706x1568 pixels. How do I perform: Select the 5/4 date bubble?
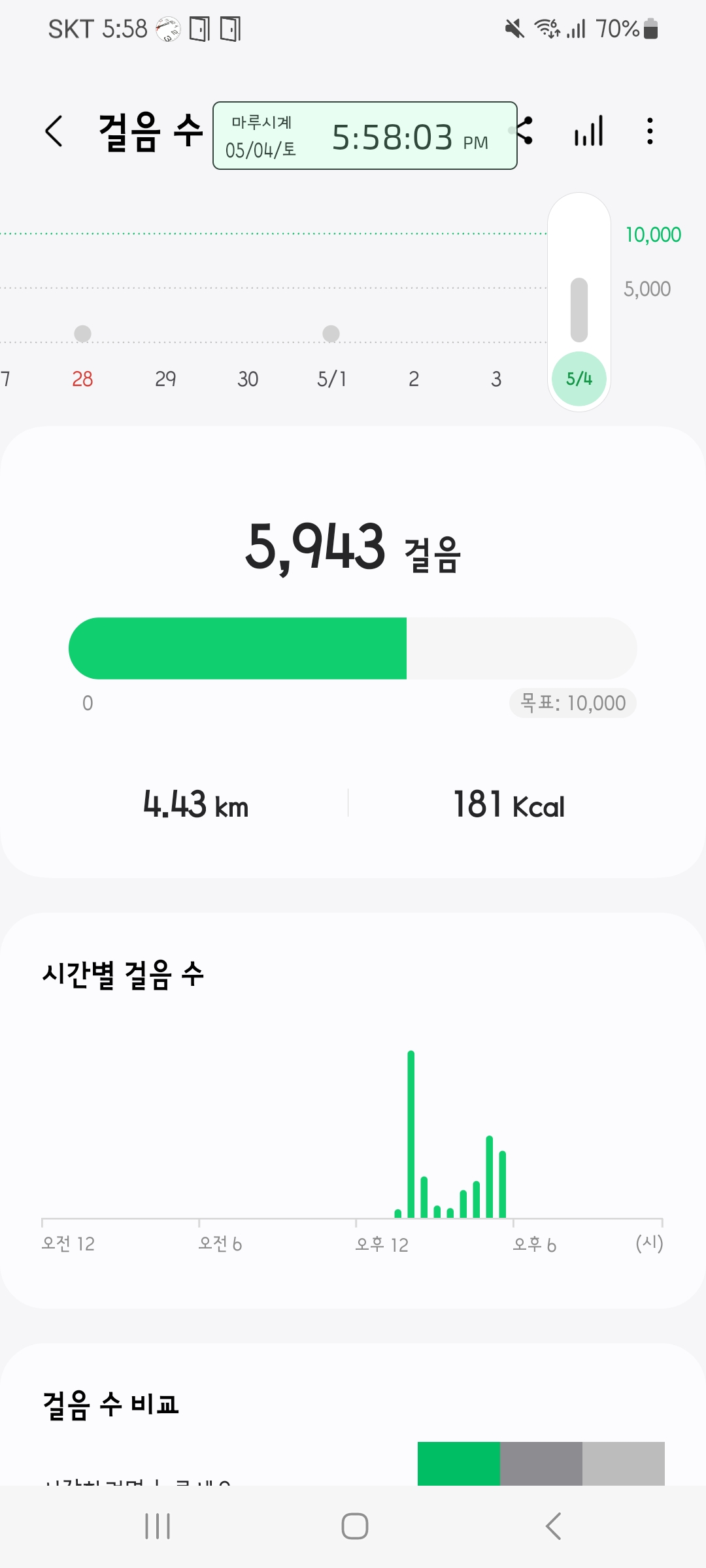579,378
